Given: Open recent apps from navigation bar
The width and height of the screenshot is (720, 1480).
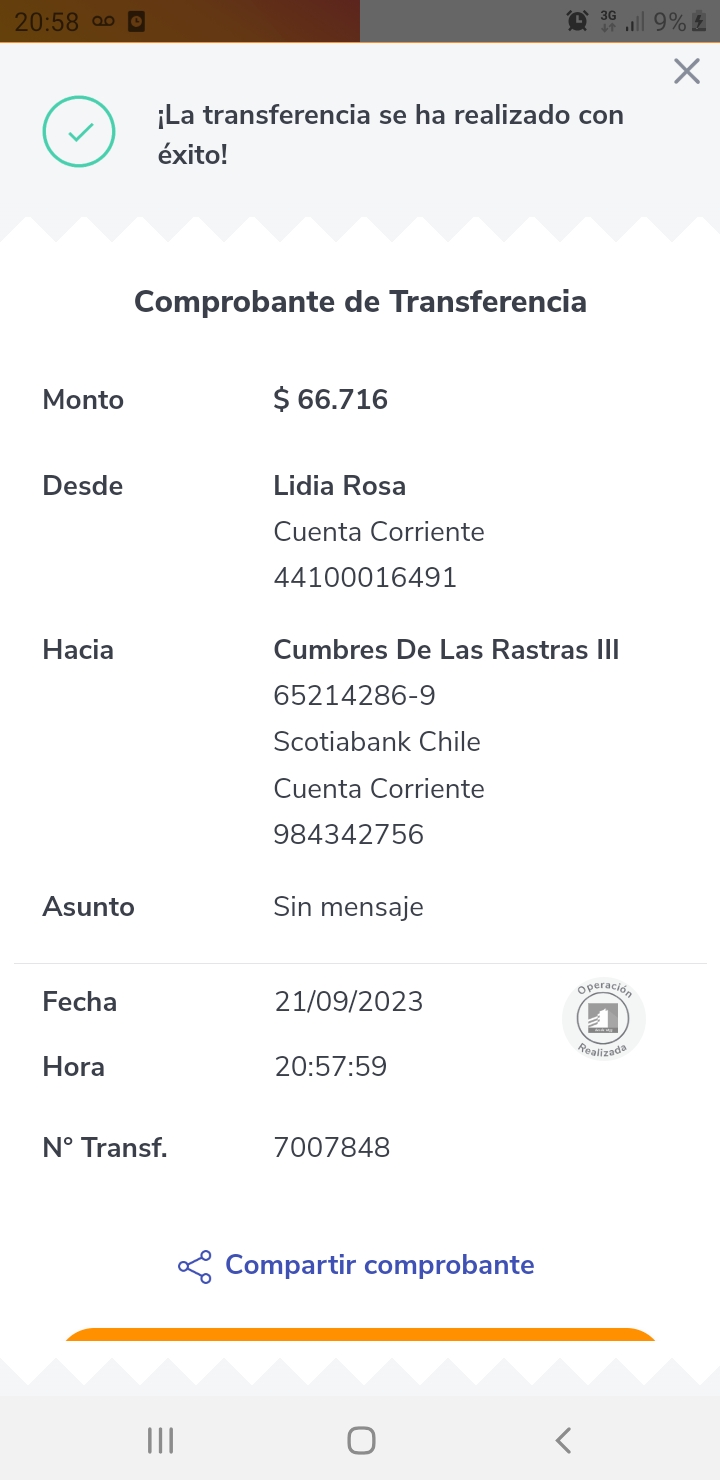Looking at the screenshot, I should point(160,1440).
